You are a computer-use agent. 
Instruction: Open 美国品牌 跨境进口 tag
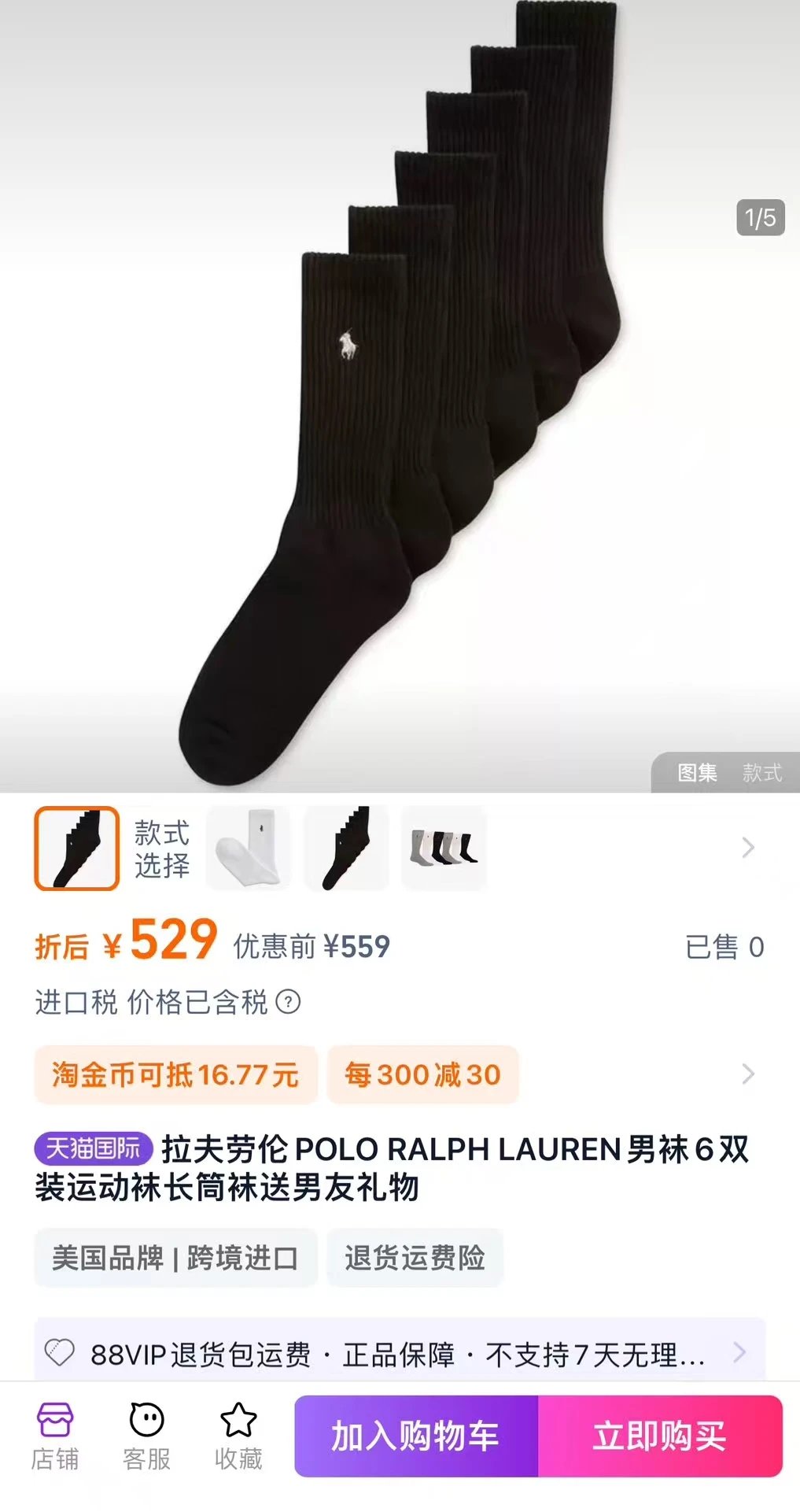pyautogui.click(x=175, y=1258)
